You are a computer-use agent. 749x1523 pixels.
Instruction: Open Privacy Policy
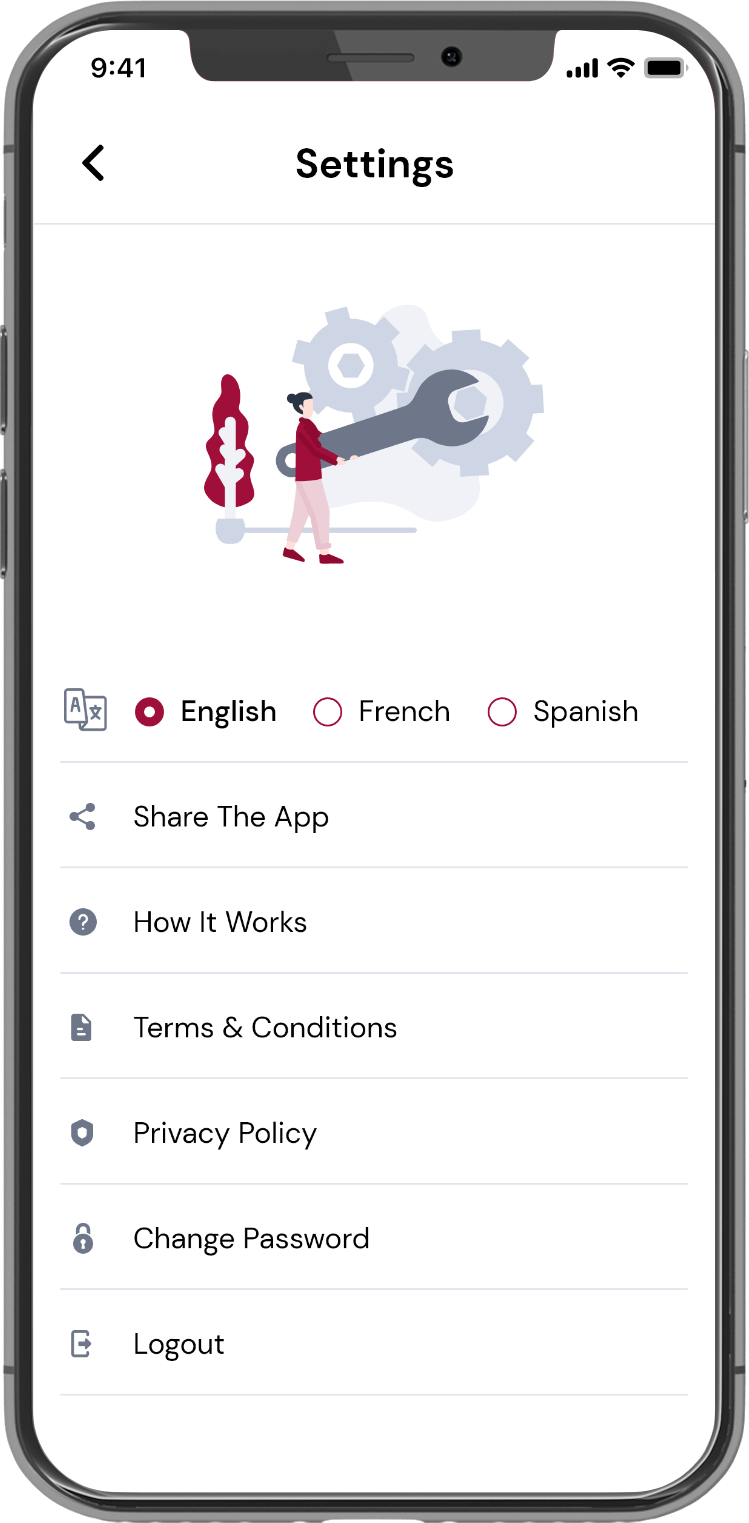click(225, 1133)
